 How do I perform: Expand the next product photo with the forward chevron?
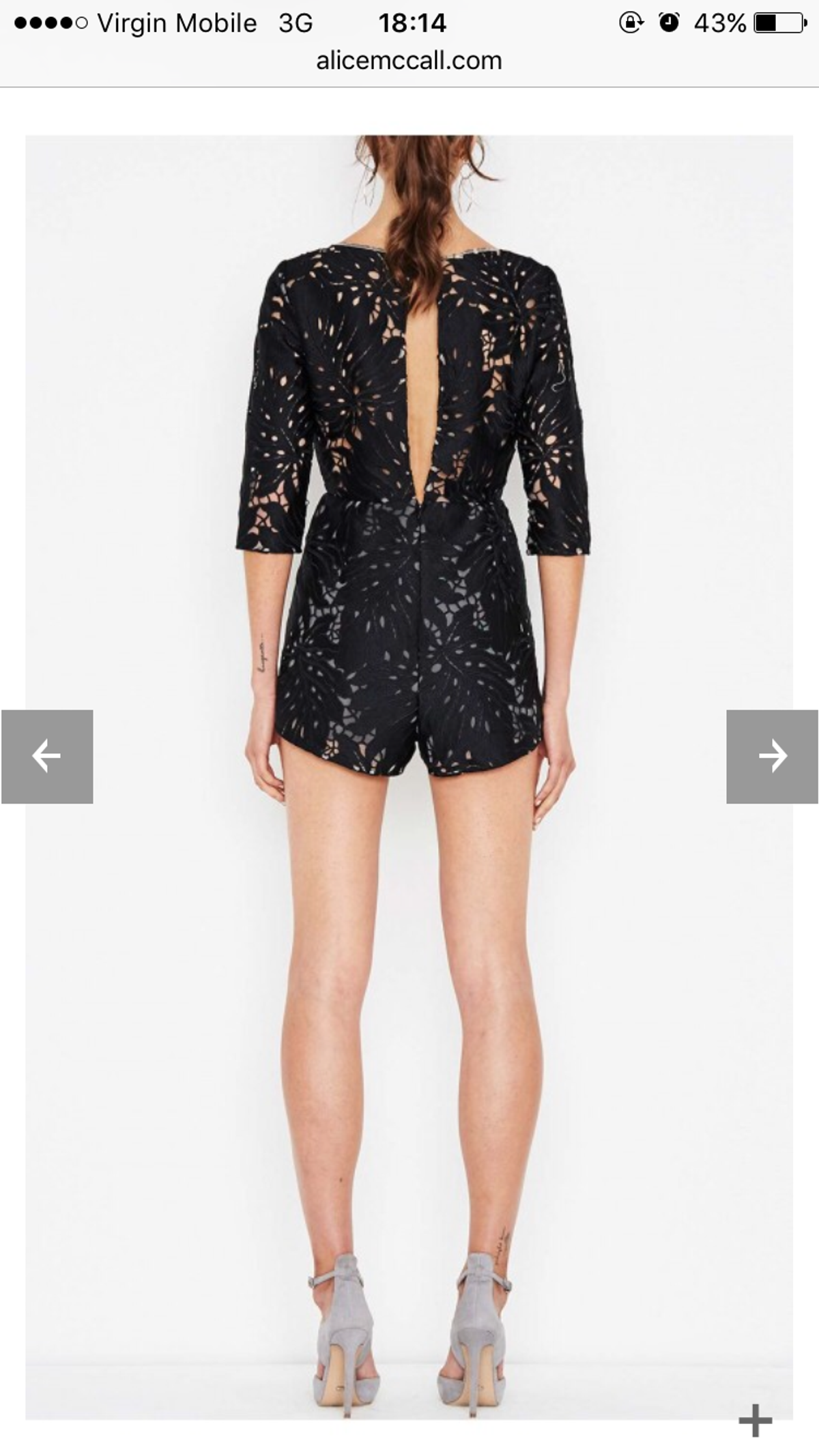tap(773, 755)
